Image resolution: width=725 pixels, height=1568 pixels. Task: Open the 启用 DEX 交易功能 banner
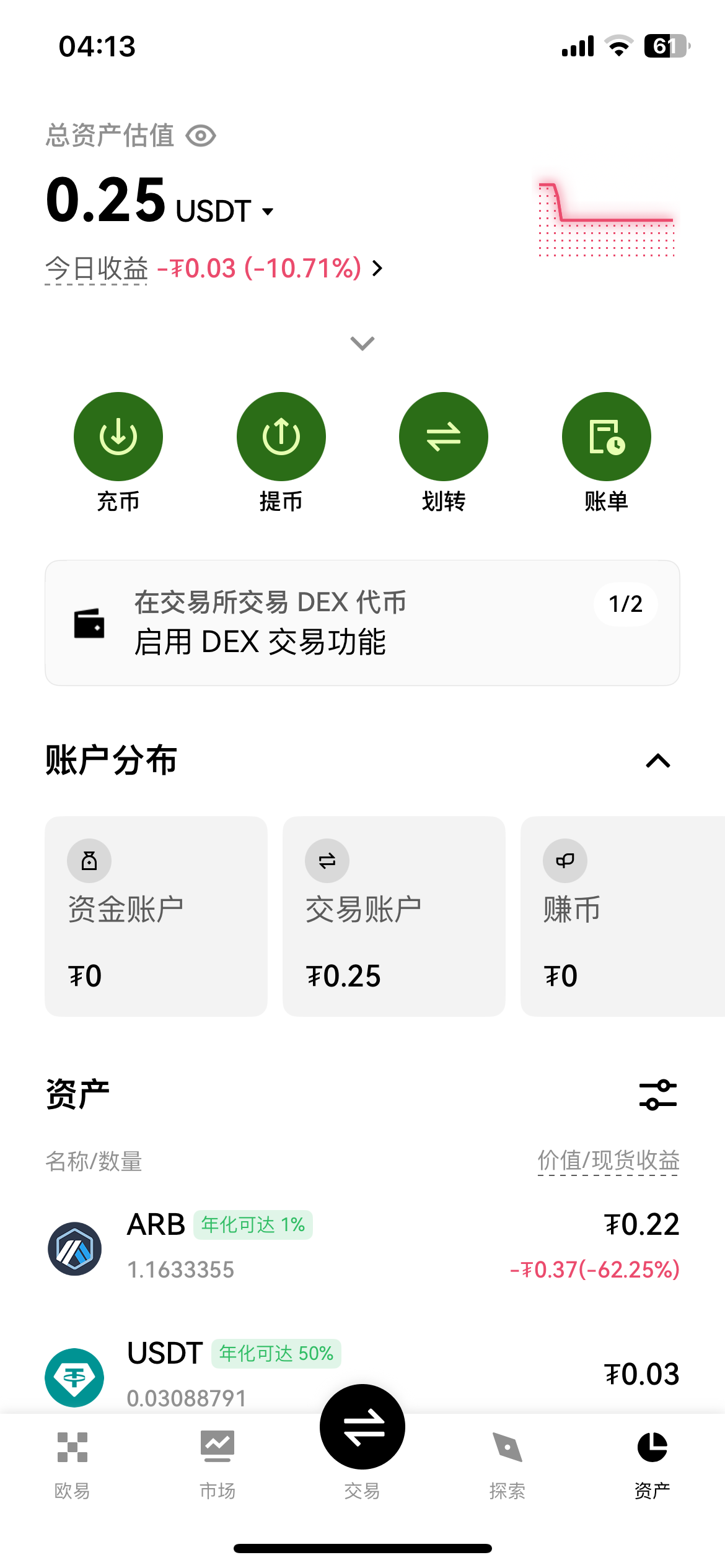click(x=362, y=623)
